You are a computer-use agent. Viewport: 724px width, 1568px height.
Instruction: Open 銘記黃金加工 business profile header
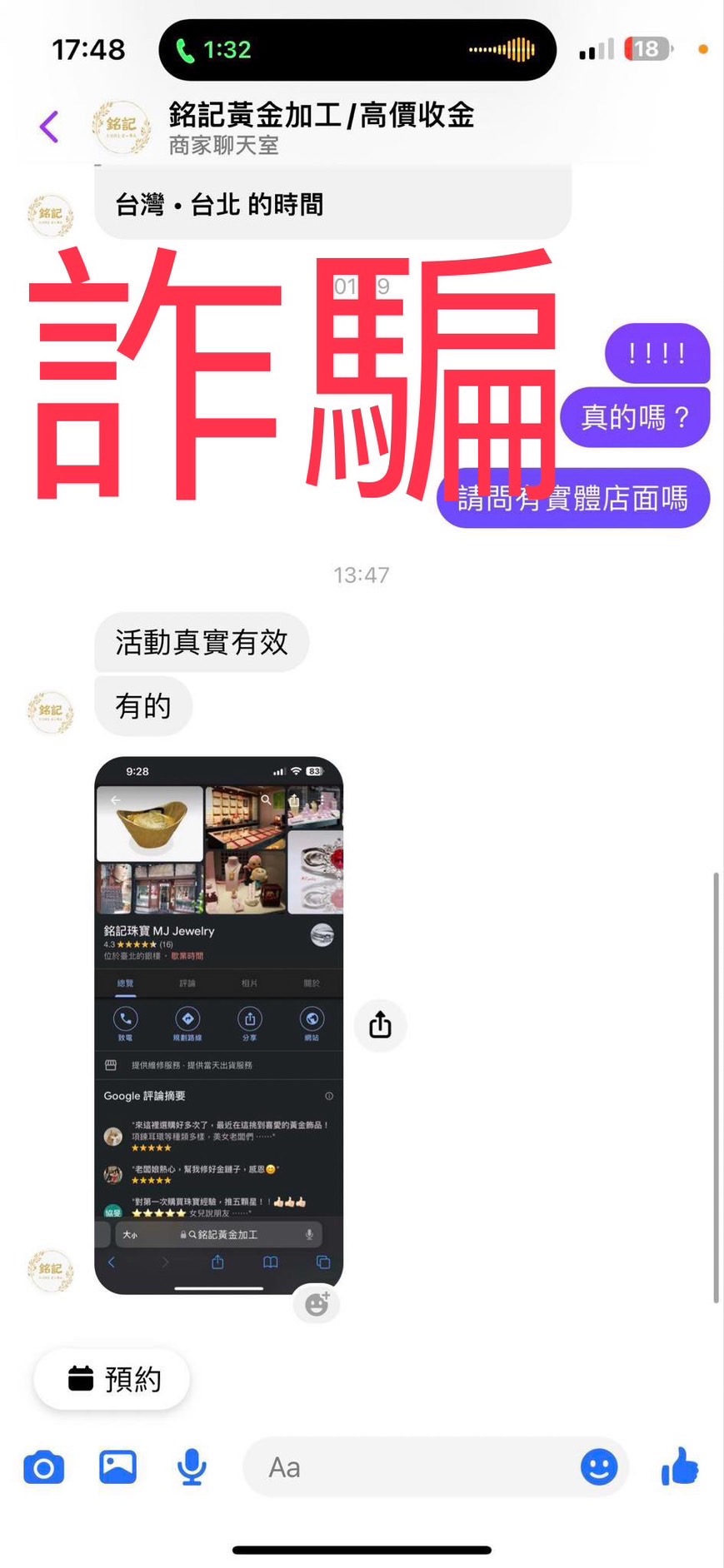pos(321,127)
